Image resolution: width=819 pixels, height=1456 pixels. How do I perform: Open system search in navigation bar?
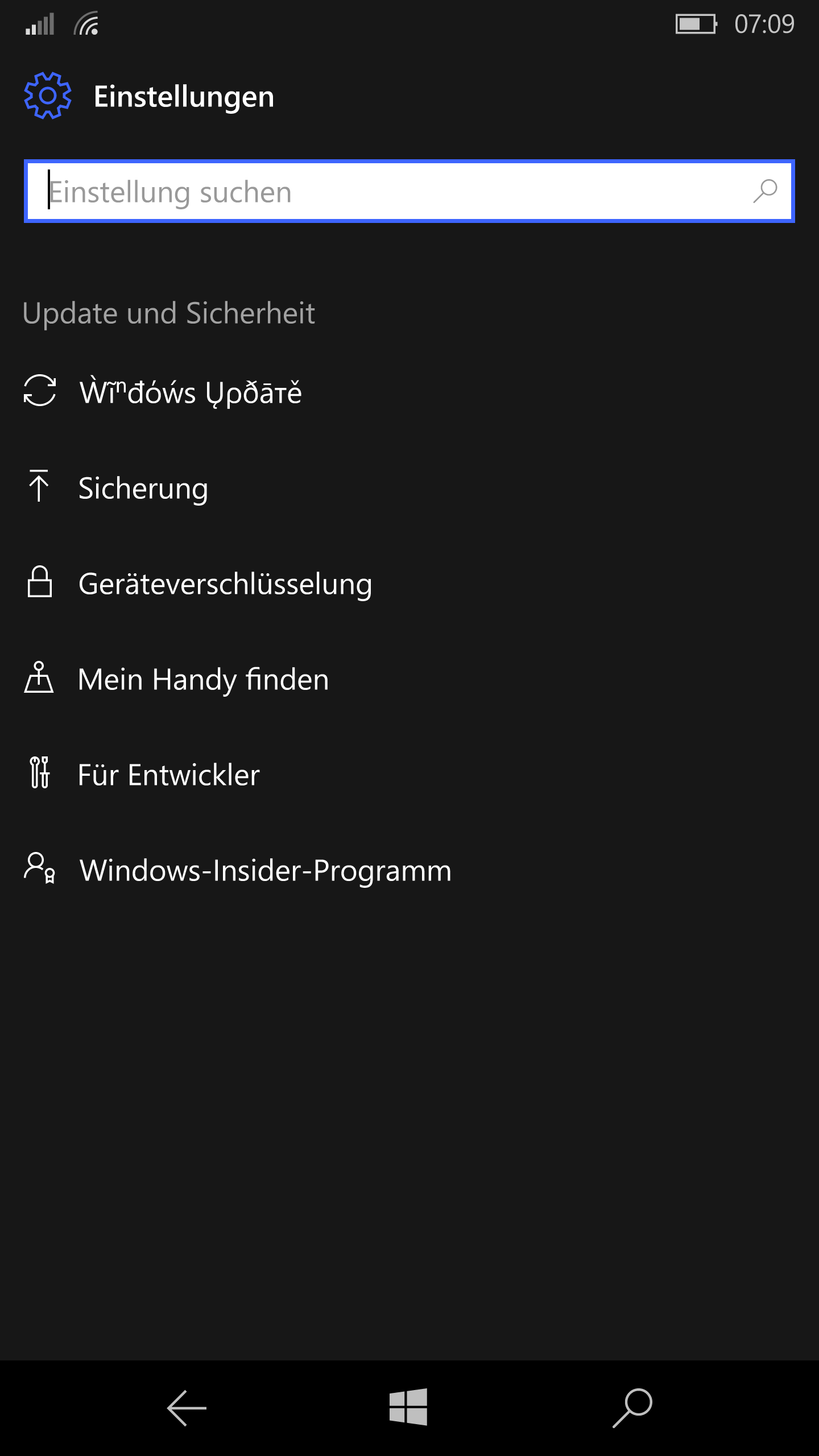(x=632, y=1408)
